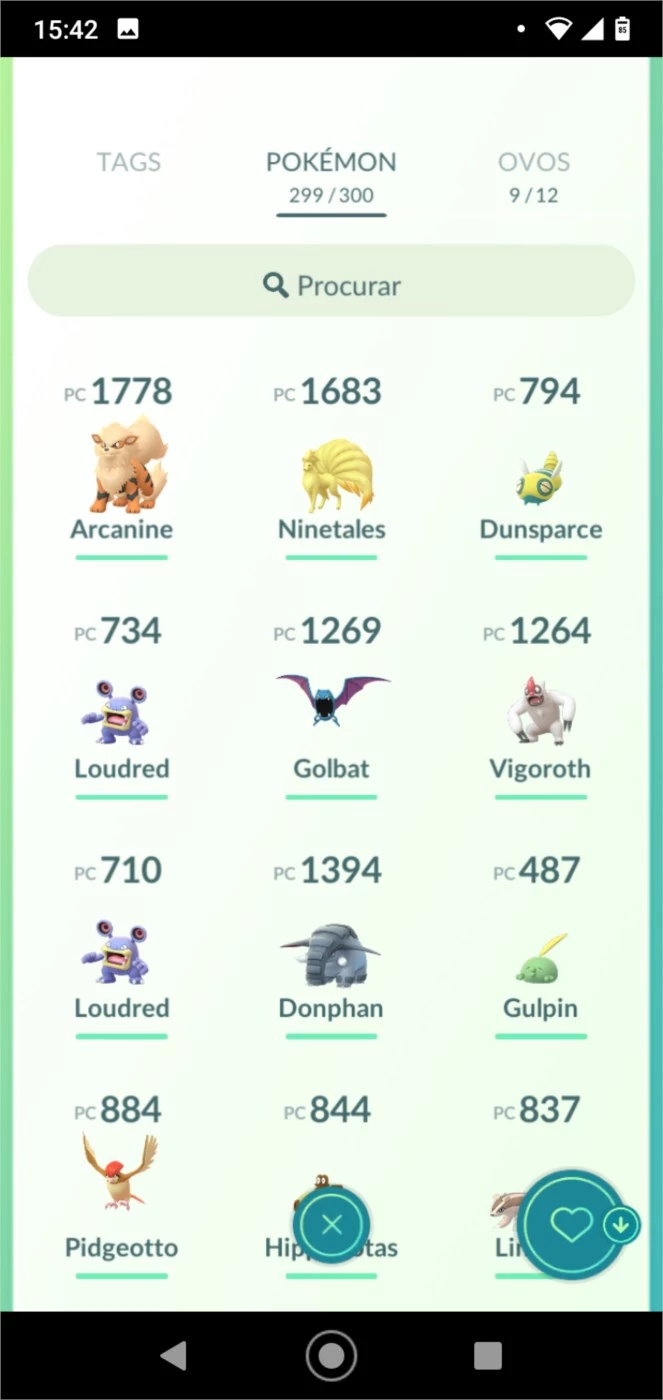The width and height of the screenshot is (663, 1400).
Task: Tap the Procurar search field
Action: click(x=331, y=285)
